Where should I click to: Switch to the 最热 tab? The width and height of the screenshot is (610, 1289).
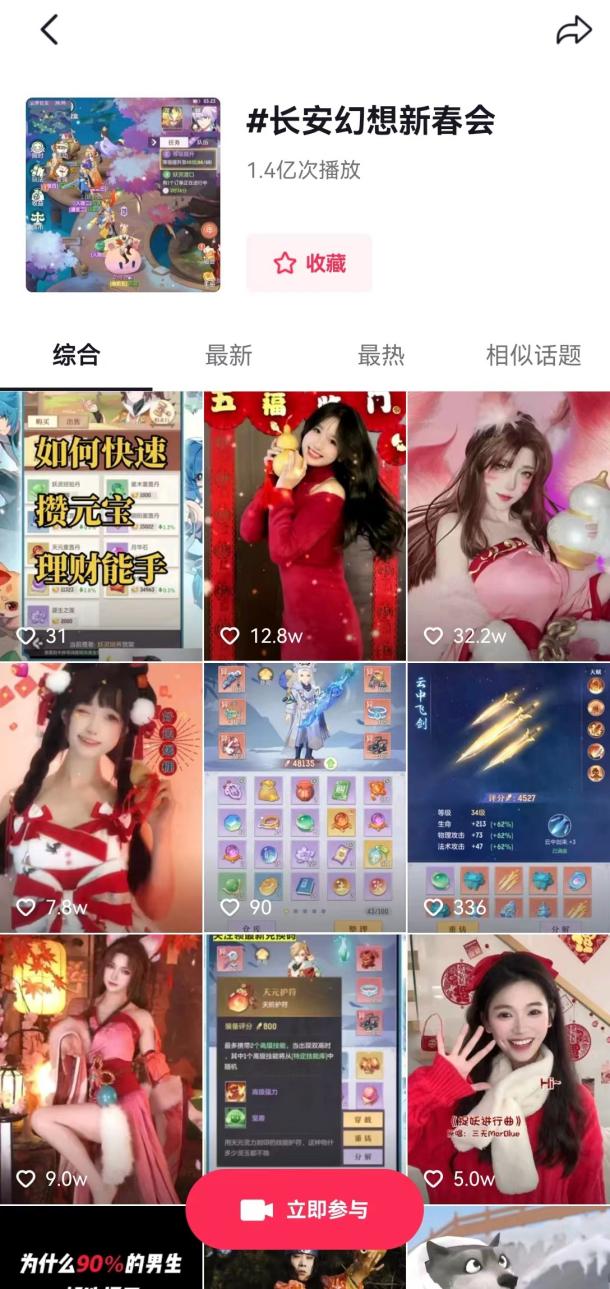[381, 355]
